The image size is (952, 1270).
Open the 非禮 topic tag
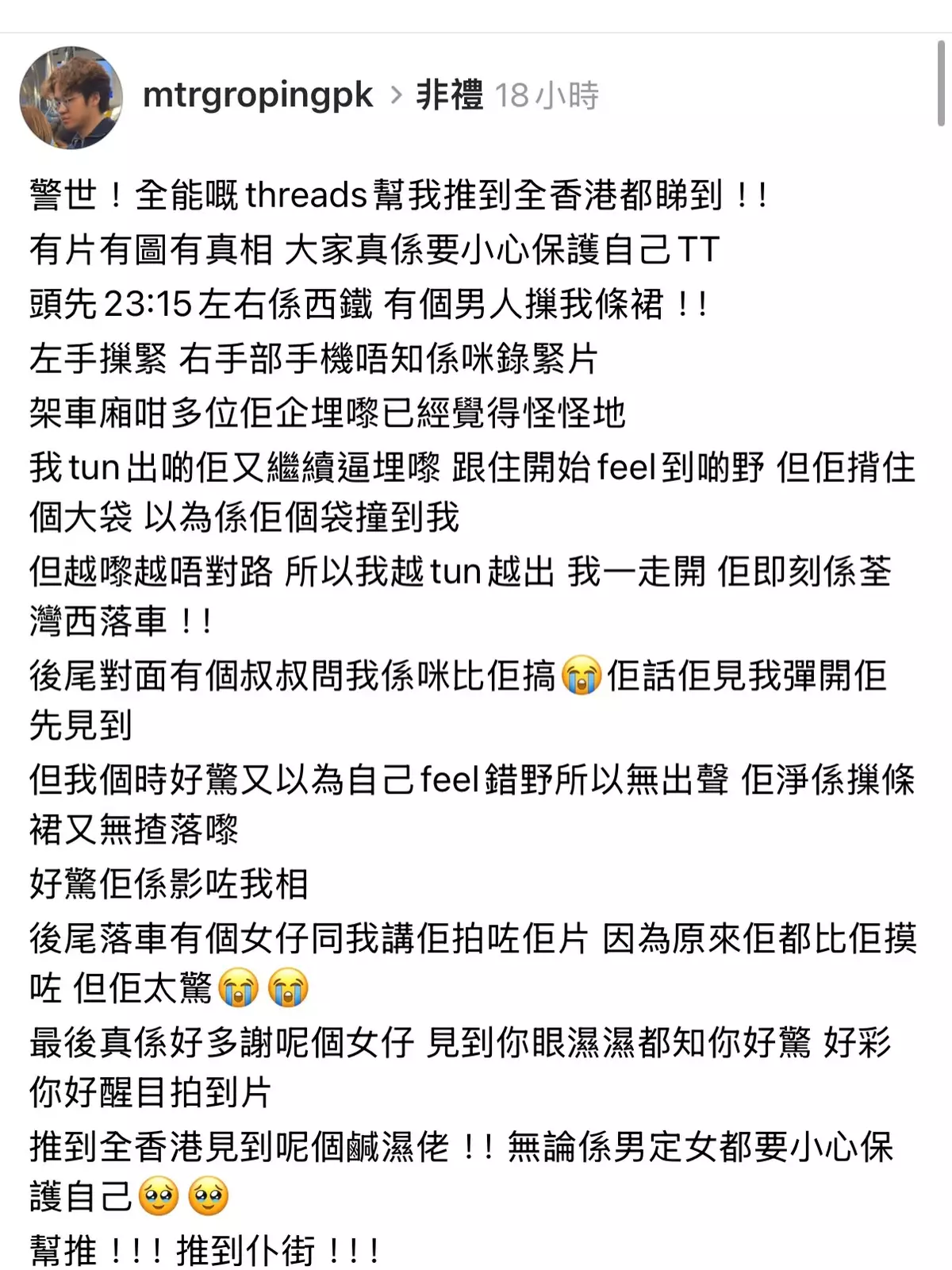449,96
